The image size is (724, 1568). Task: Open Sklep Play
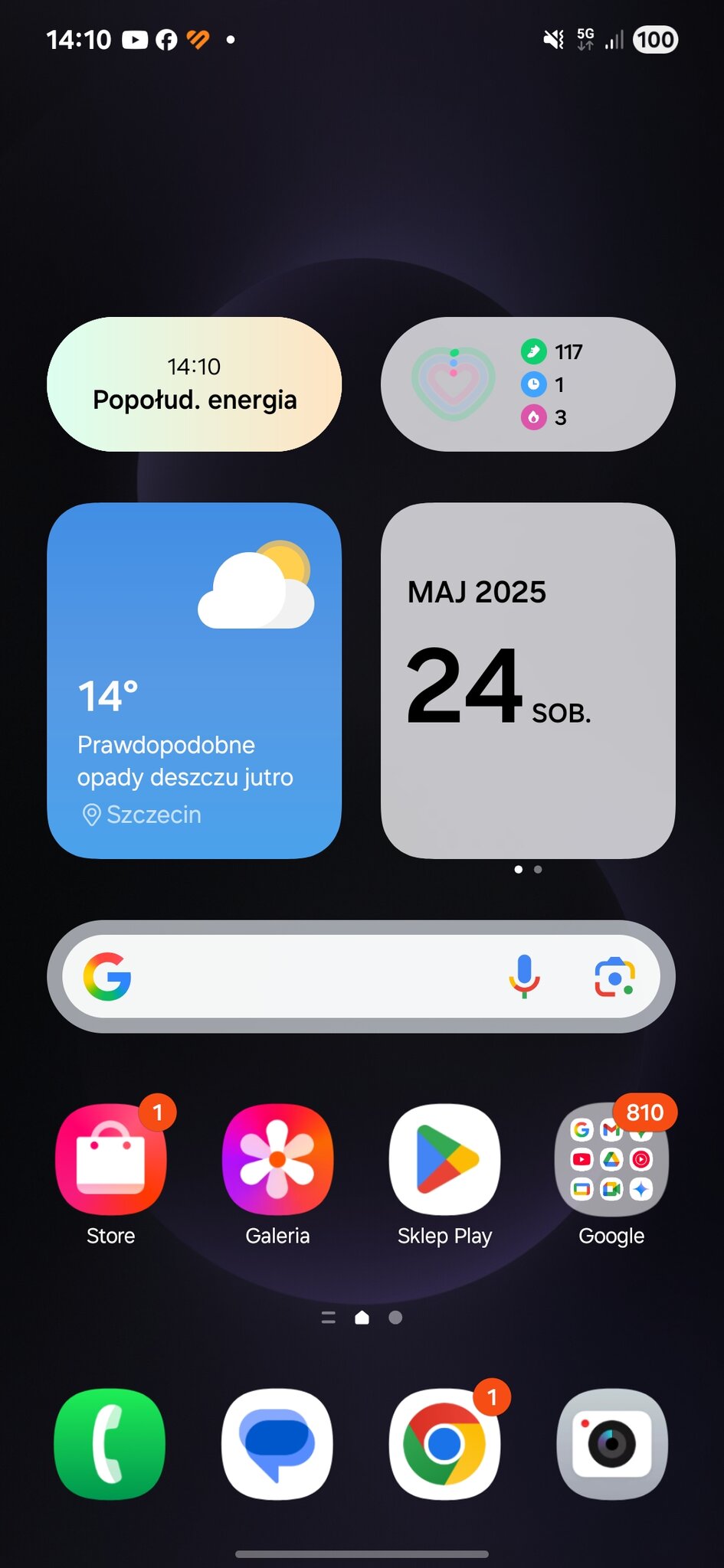(x=444, y=1159)
